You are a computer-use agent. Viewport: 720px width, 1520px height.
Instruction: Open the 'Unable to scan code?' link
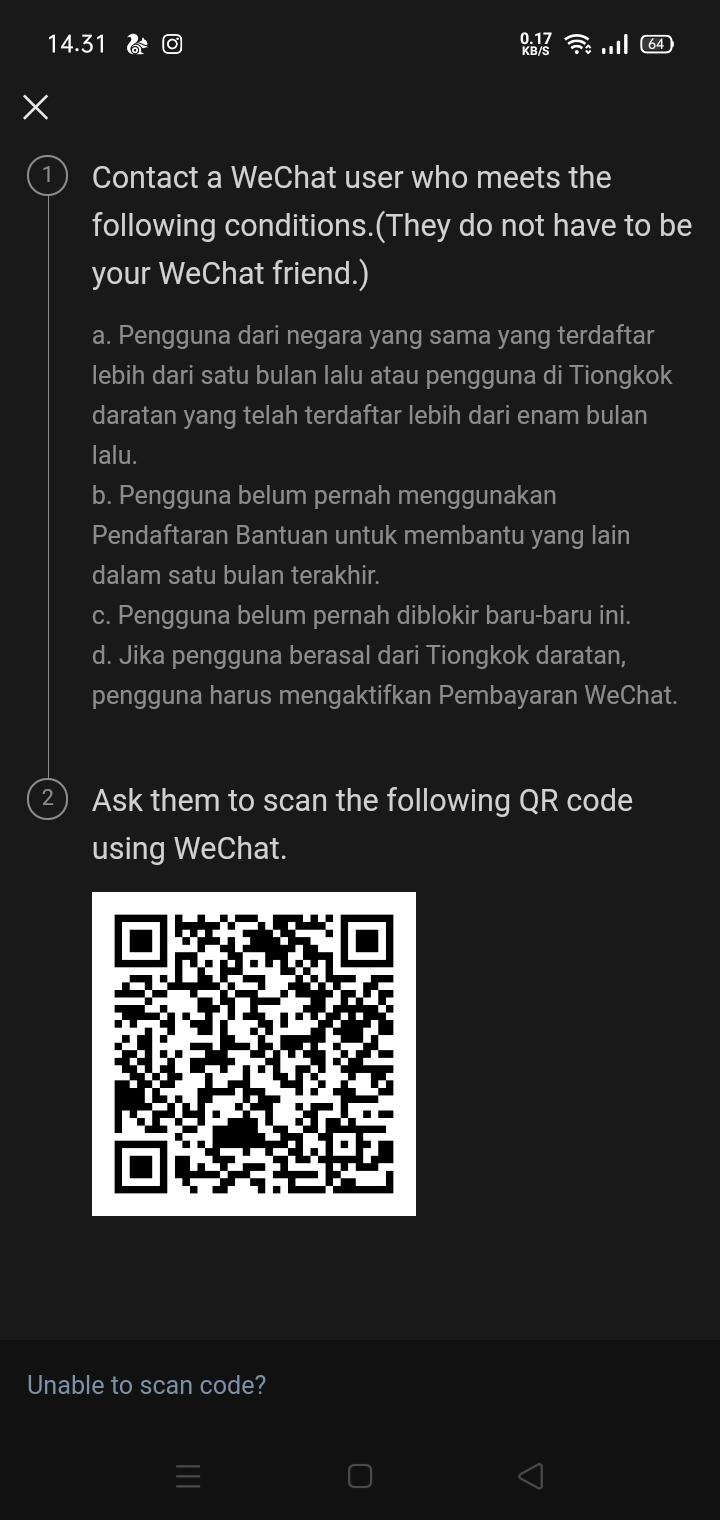click(x=146, y=1385)
